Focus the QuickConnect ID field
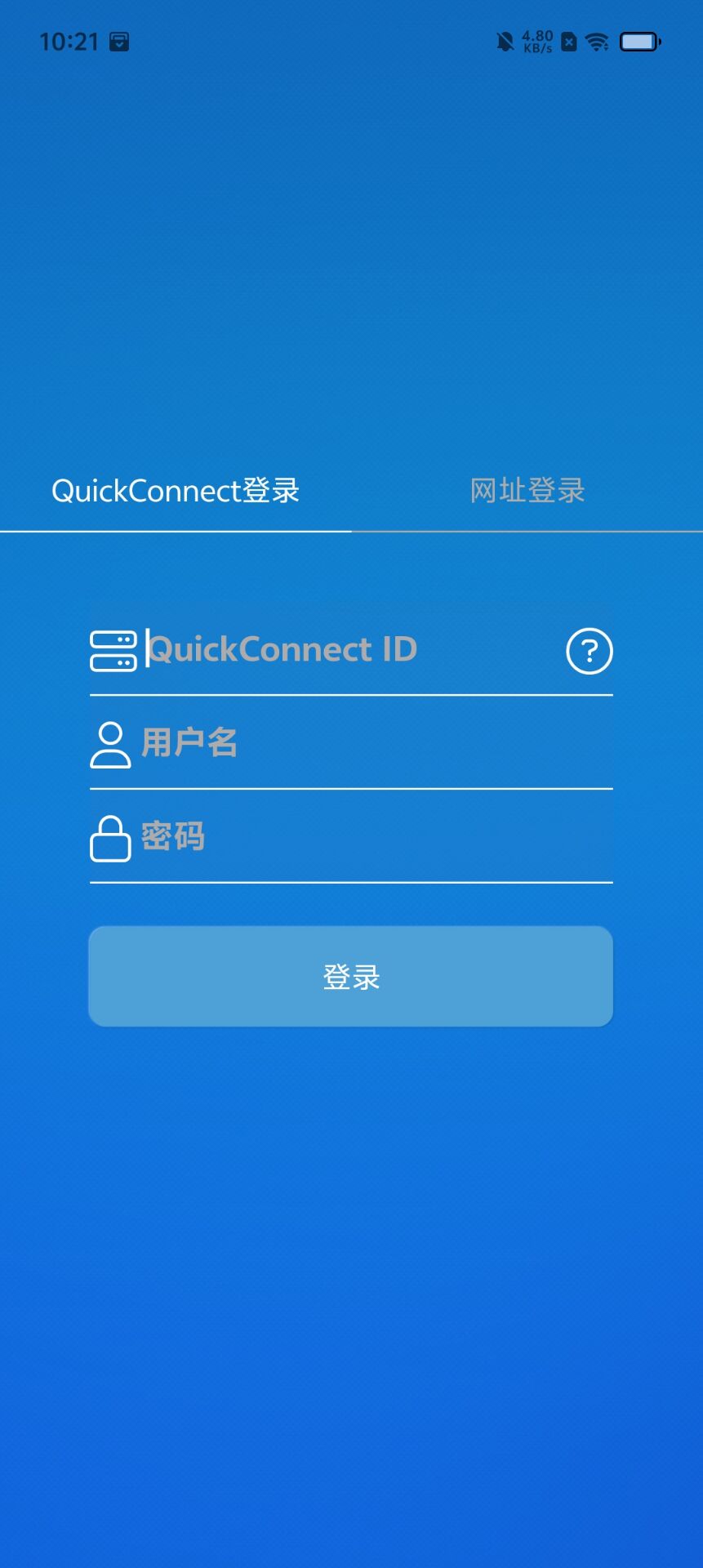703x1568 pixels. 343,650
